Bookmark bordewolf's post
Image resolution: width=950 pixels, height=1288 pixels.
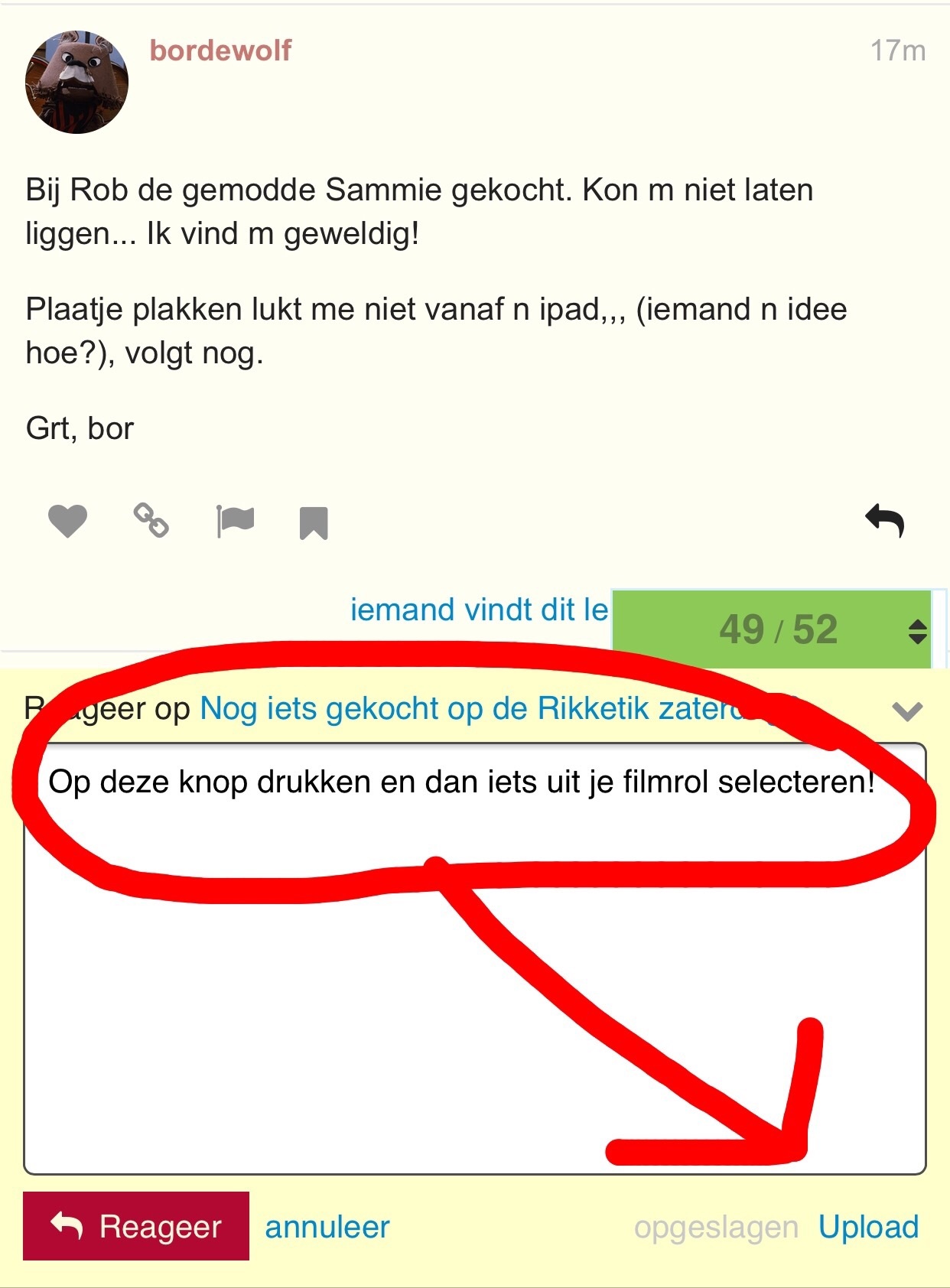314,523
